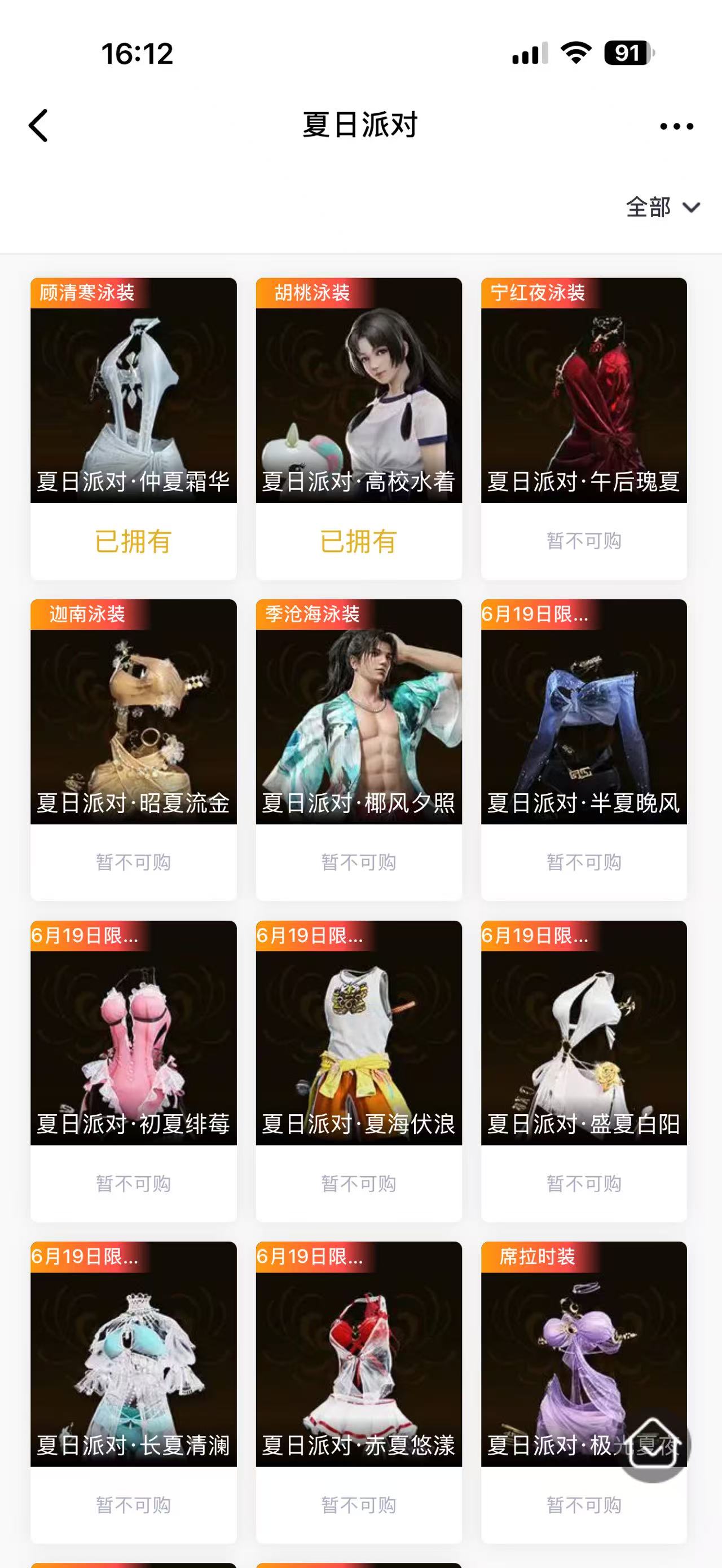View the 夏日派对·椰风夕照 outfit card
Viewport: 722px width, 1568px height.
[x=359, y=712]
